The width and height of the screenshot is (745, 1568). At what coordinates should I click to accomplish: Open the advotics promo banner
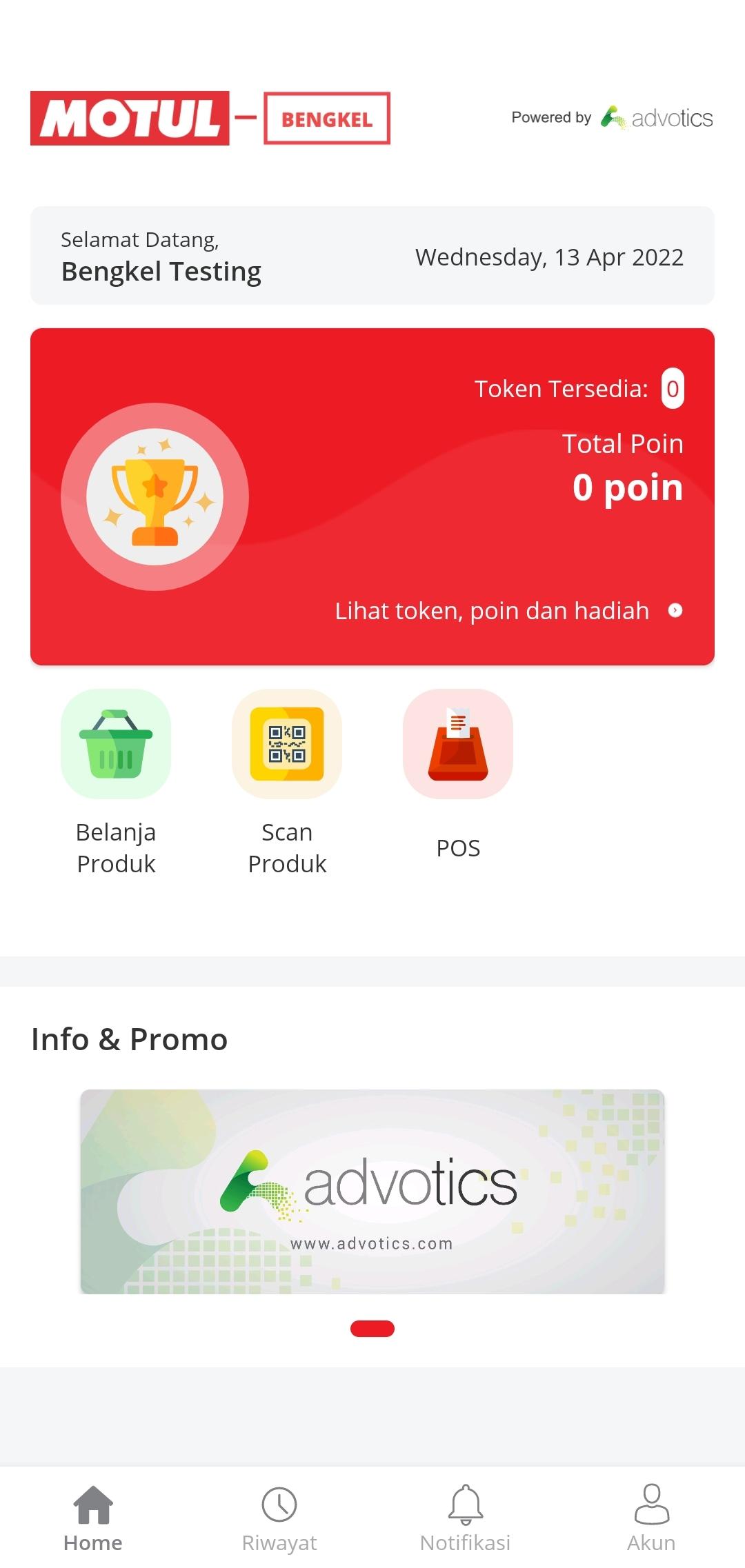coord(372,1191)
